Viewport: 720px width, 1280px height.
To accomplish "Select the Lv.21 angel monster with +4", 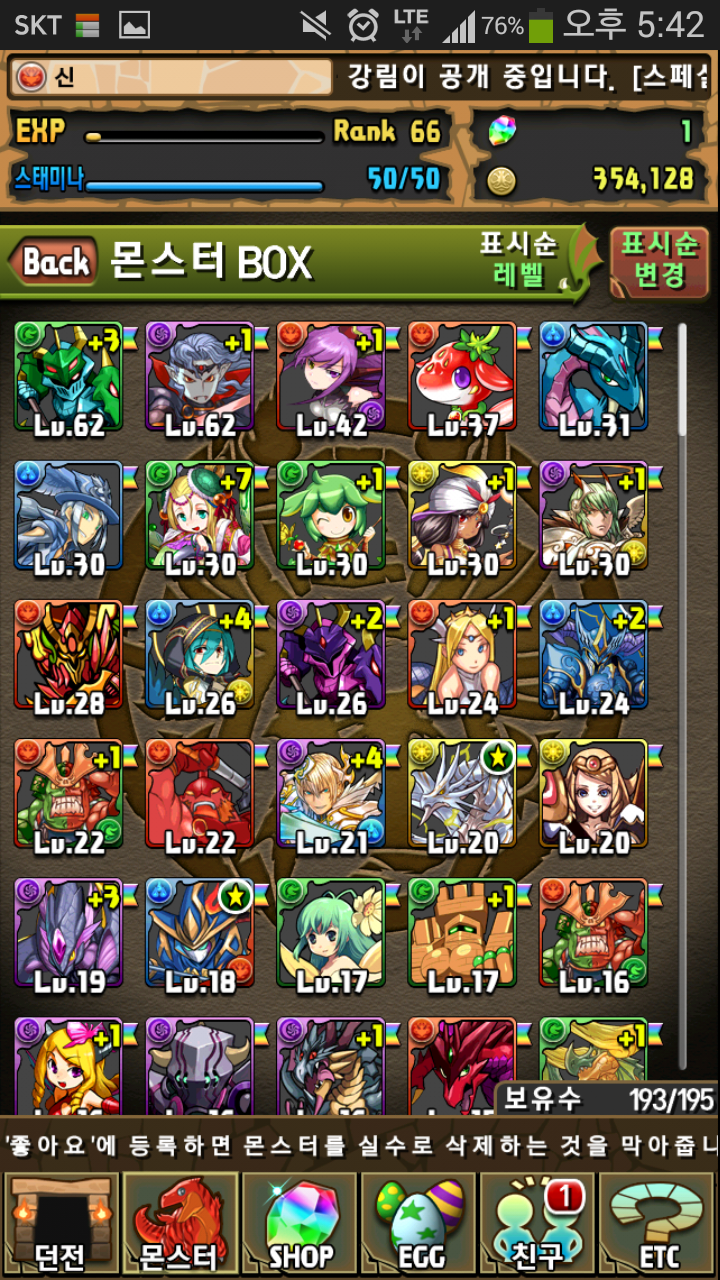I will (330, 794).
